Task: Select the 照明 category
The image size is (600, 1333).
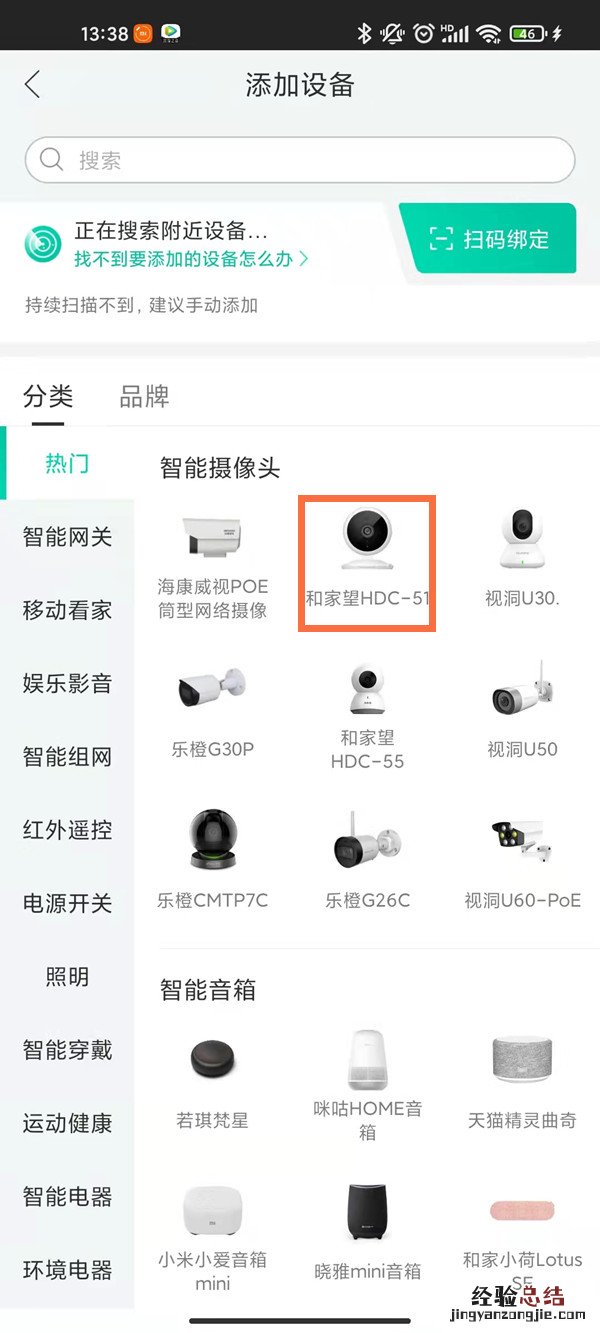Action: [67, 977]
